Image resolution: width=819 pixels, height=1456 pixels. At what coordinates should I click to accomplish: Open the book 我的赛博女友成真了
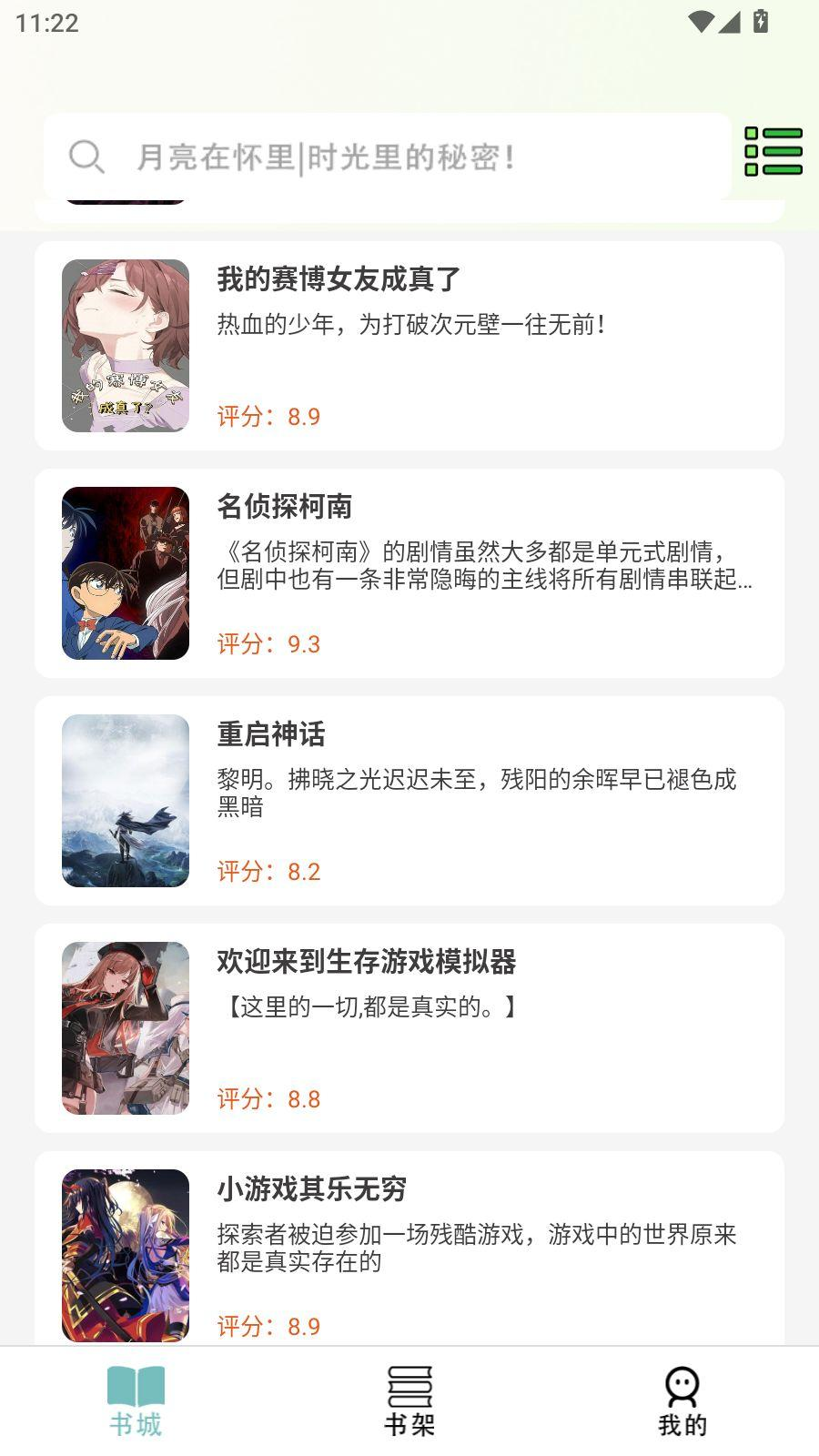tap(409, 346)
